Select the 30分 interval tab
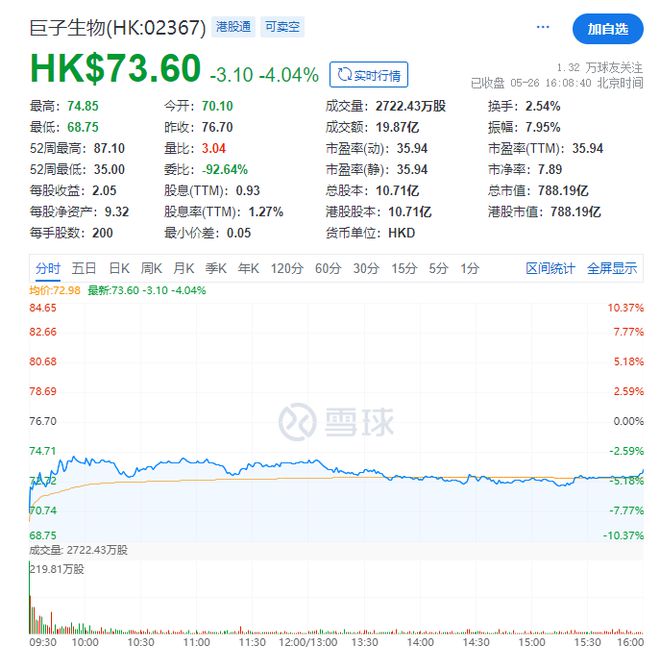The width and height of the screenshot is (660, 671). coord(366,268)
